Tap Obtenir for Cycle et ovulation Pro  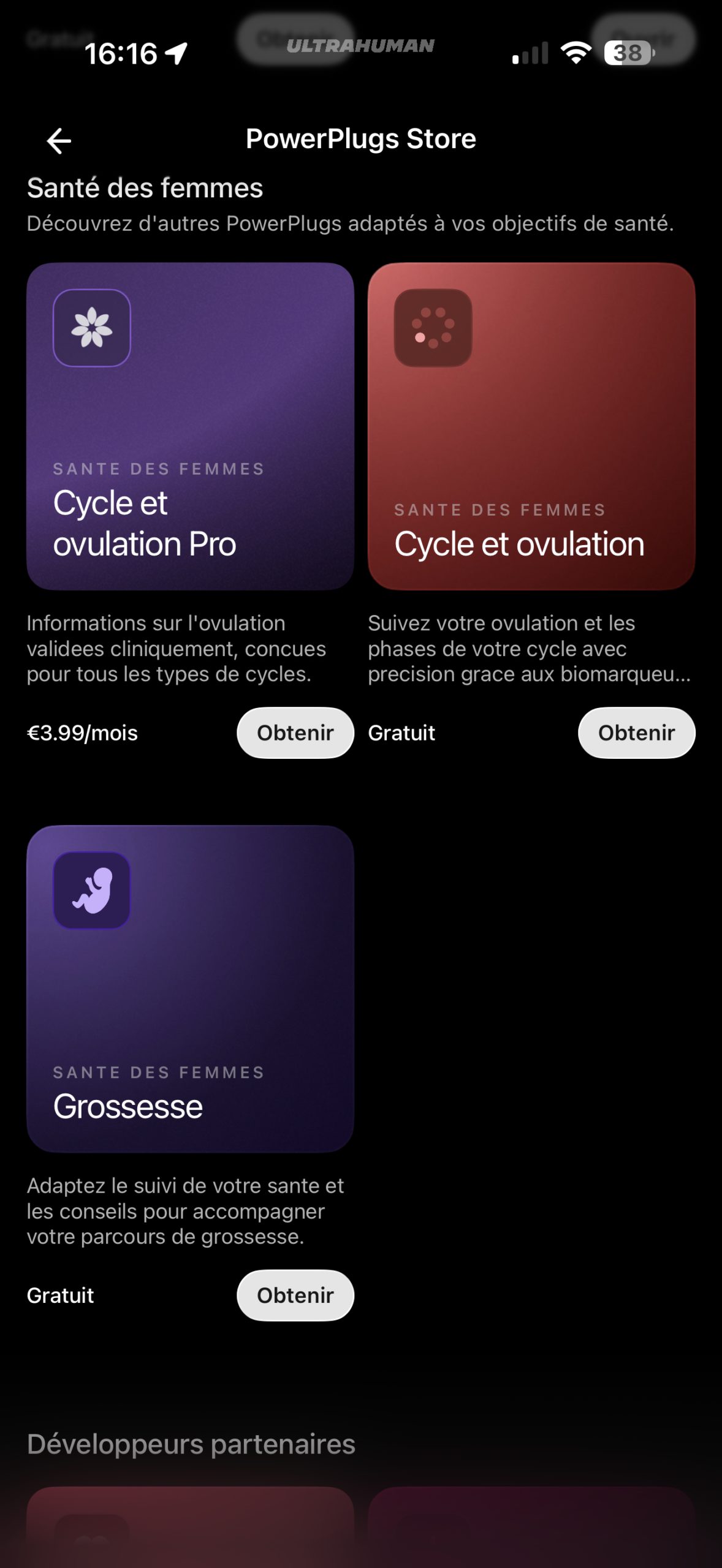295,733
